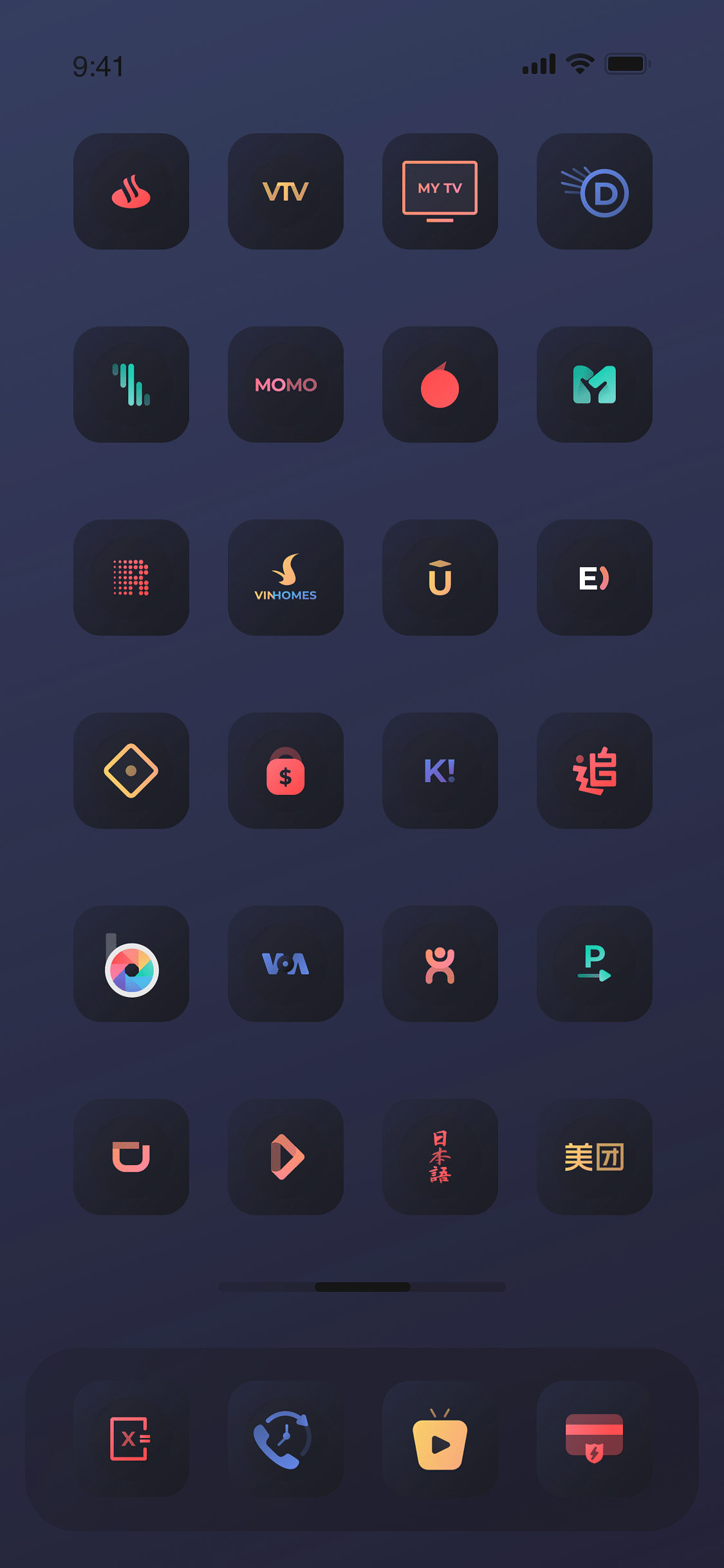
Task: Open the red tomato app
Action: point(440,384)
